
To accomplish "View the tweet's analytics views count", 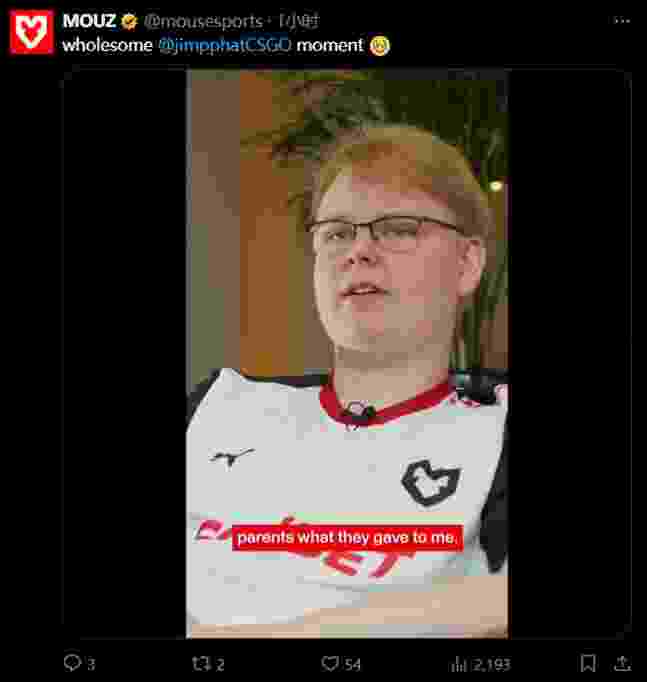I will tap(480, 663).
